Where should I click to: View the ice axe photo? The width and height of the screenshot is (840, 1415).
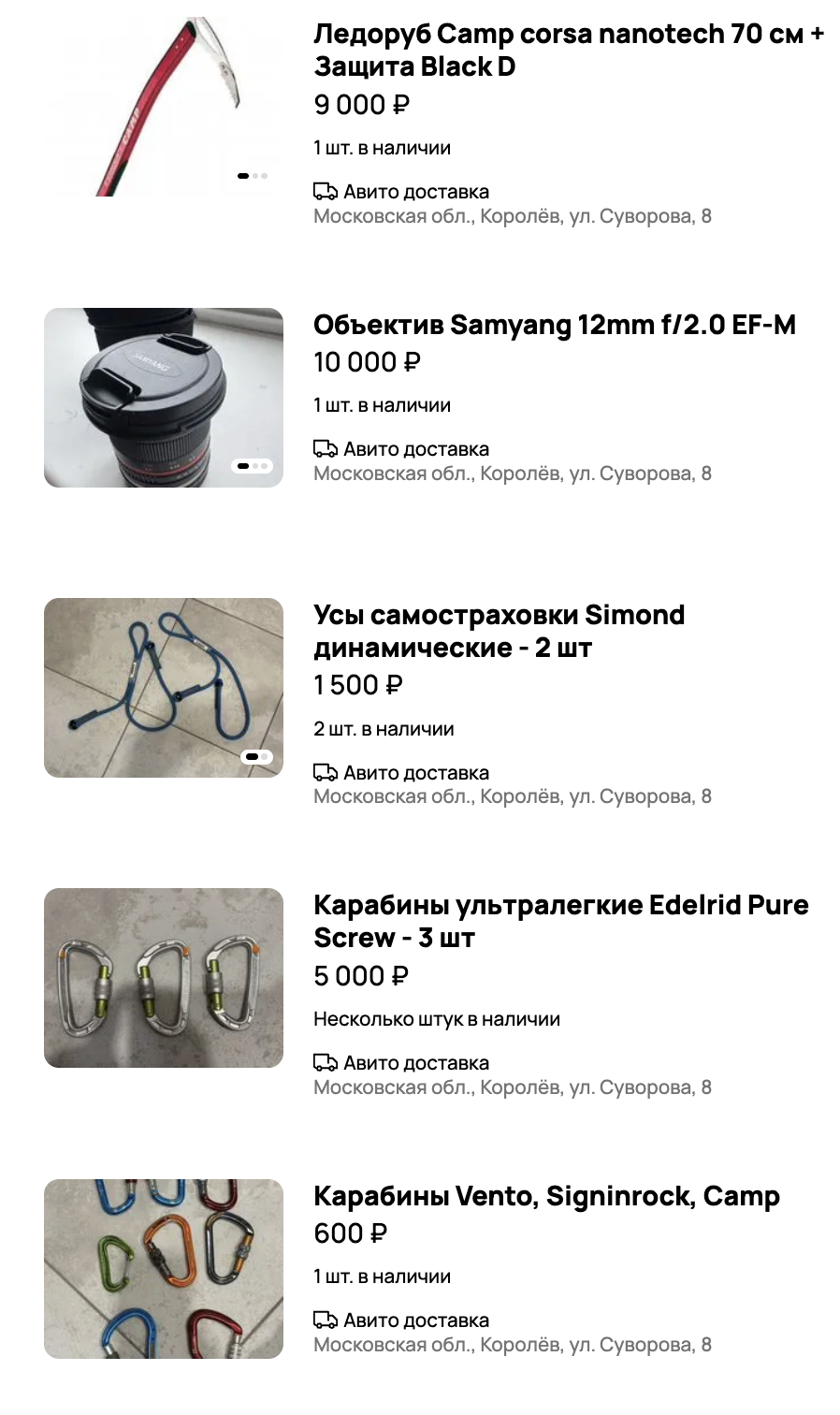coord(164,107)
